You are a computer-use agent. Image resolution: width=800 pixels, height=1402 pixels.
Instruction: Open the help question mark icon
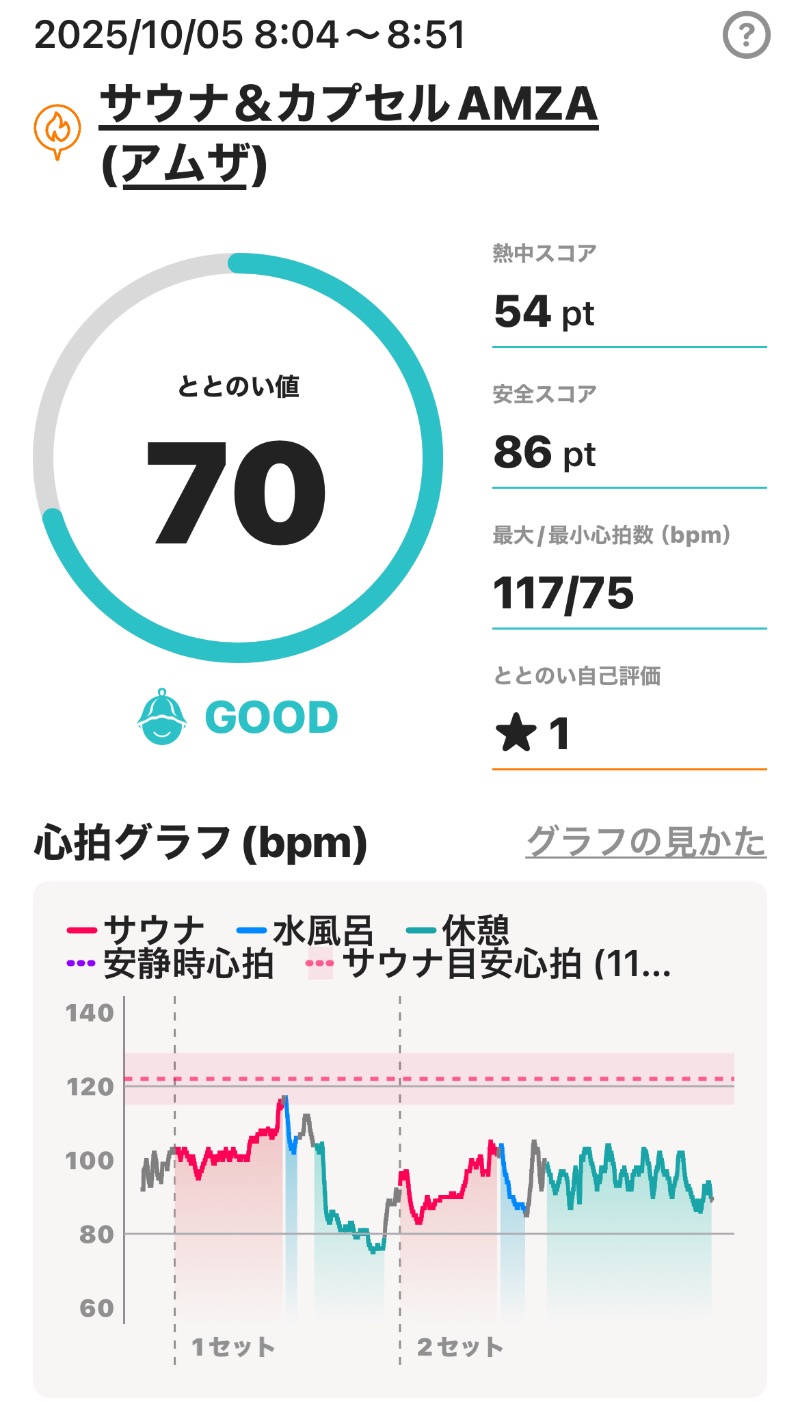click(746, 37)
